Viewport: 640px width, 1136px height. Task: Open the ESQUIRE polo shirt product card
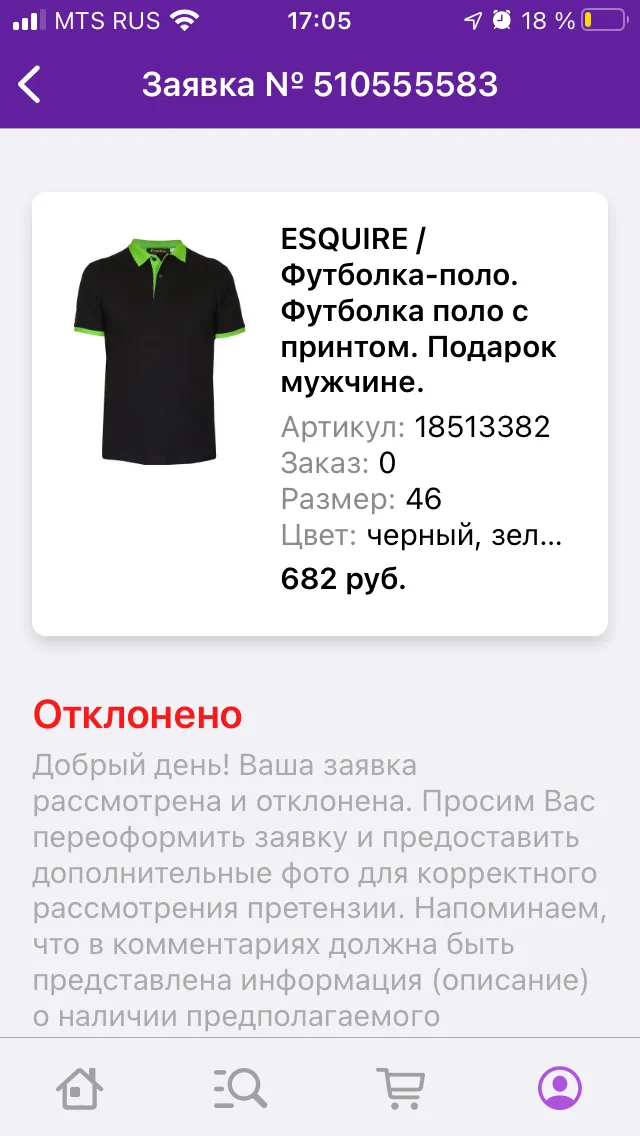pos(320,414)
